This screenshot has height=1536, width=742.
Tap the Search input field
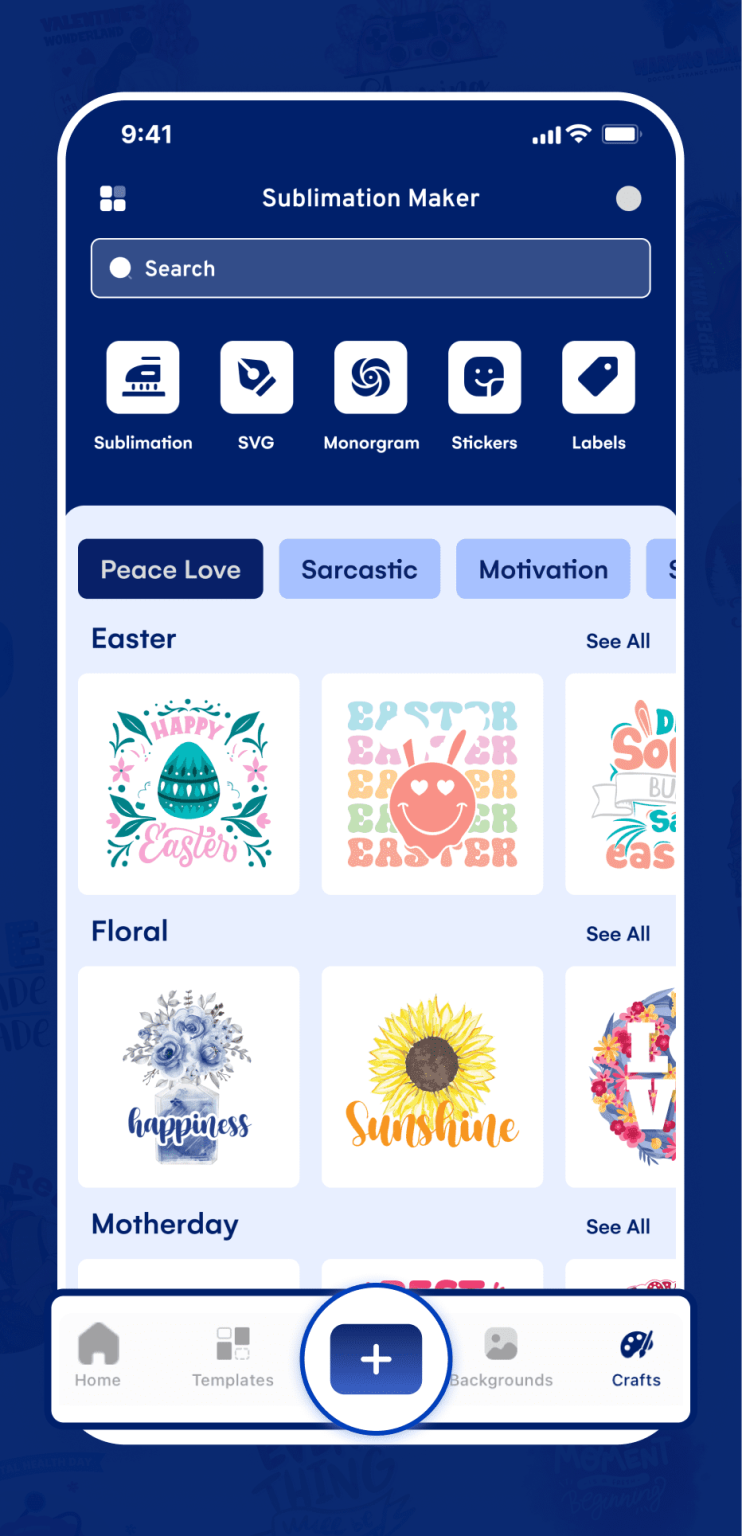pyautogui.click(x=370, y=268)
